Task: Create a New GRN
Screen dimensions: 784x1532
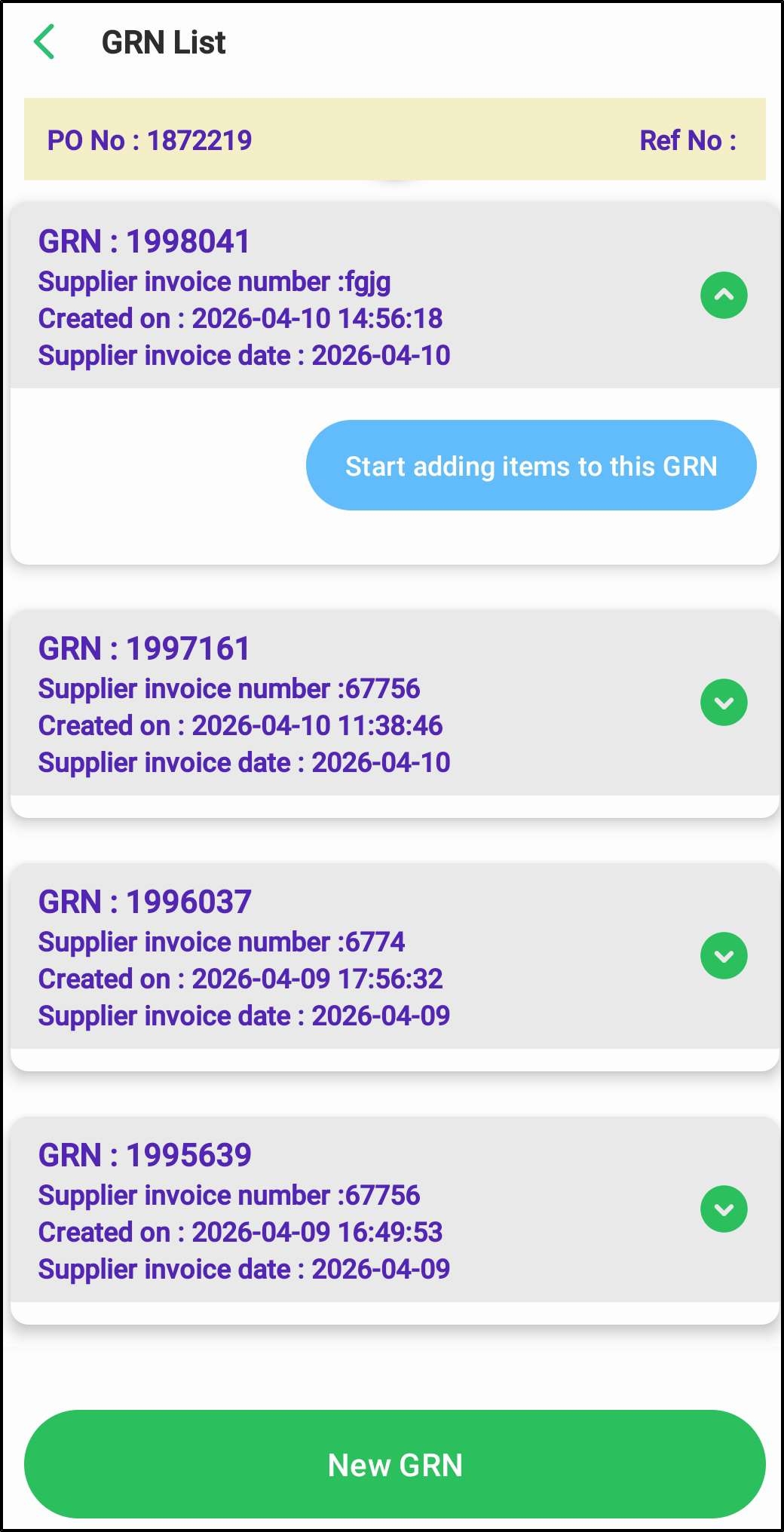Action: (395, 1464)
